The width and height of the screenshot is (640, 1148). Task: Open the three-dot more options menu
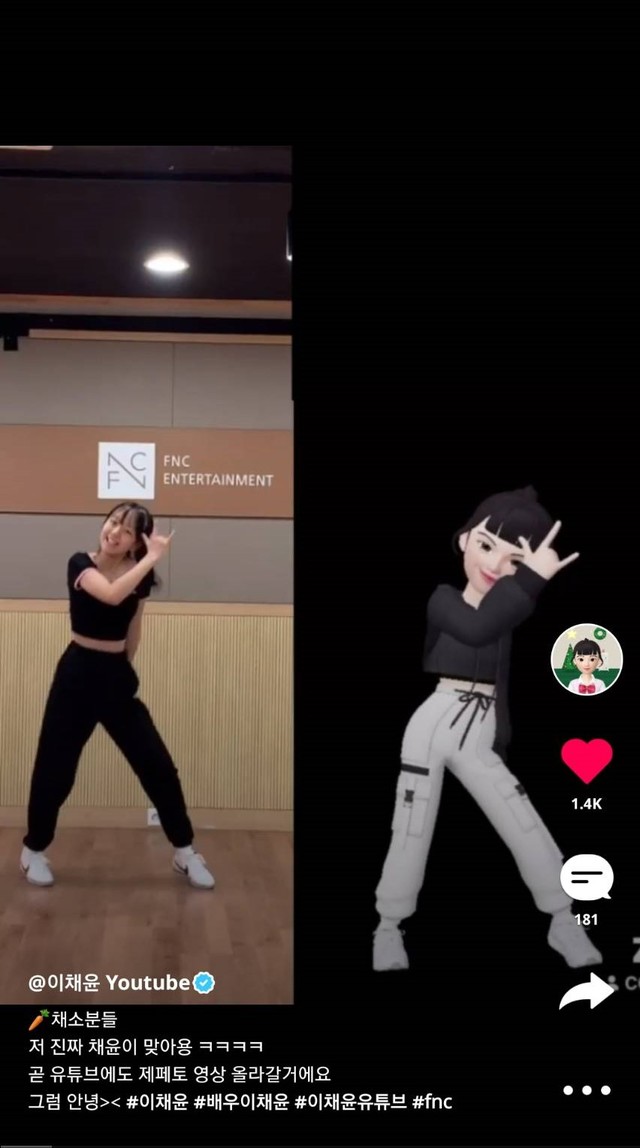click(x=587, y=1090)
